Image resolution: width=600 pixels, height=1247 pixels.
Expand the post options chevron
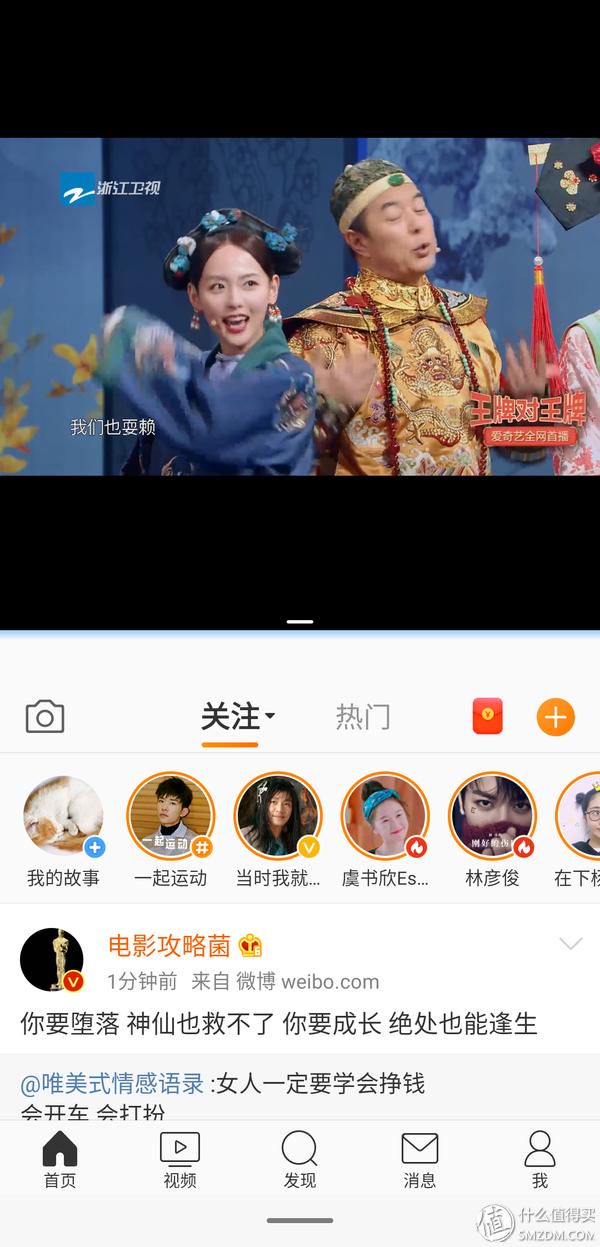click(571, 944)
